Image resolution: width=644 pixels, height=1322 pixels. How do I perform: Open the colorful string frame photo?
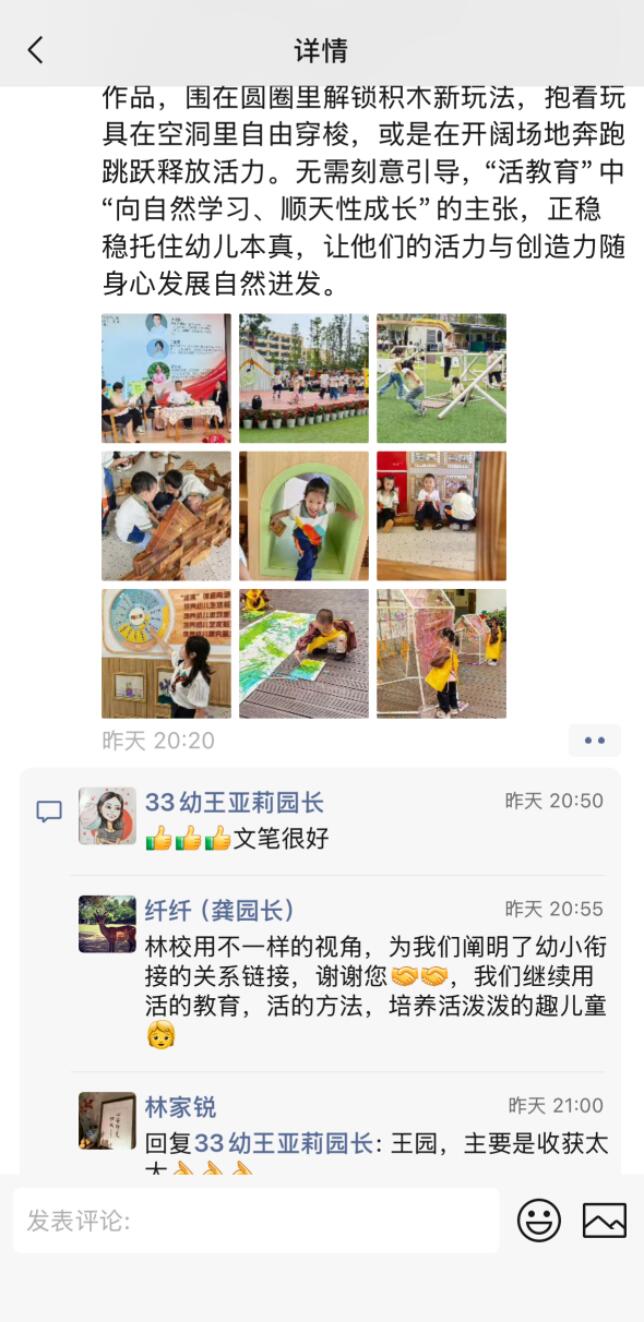pos(441,653)
